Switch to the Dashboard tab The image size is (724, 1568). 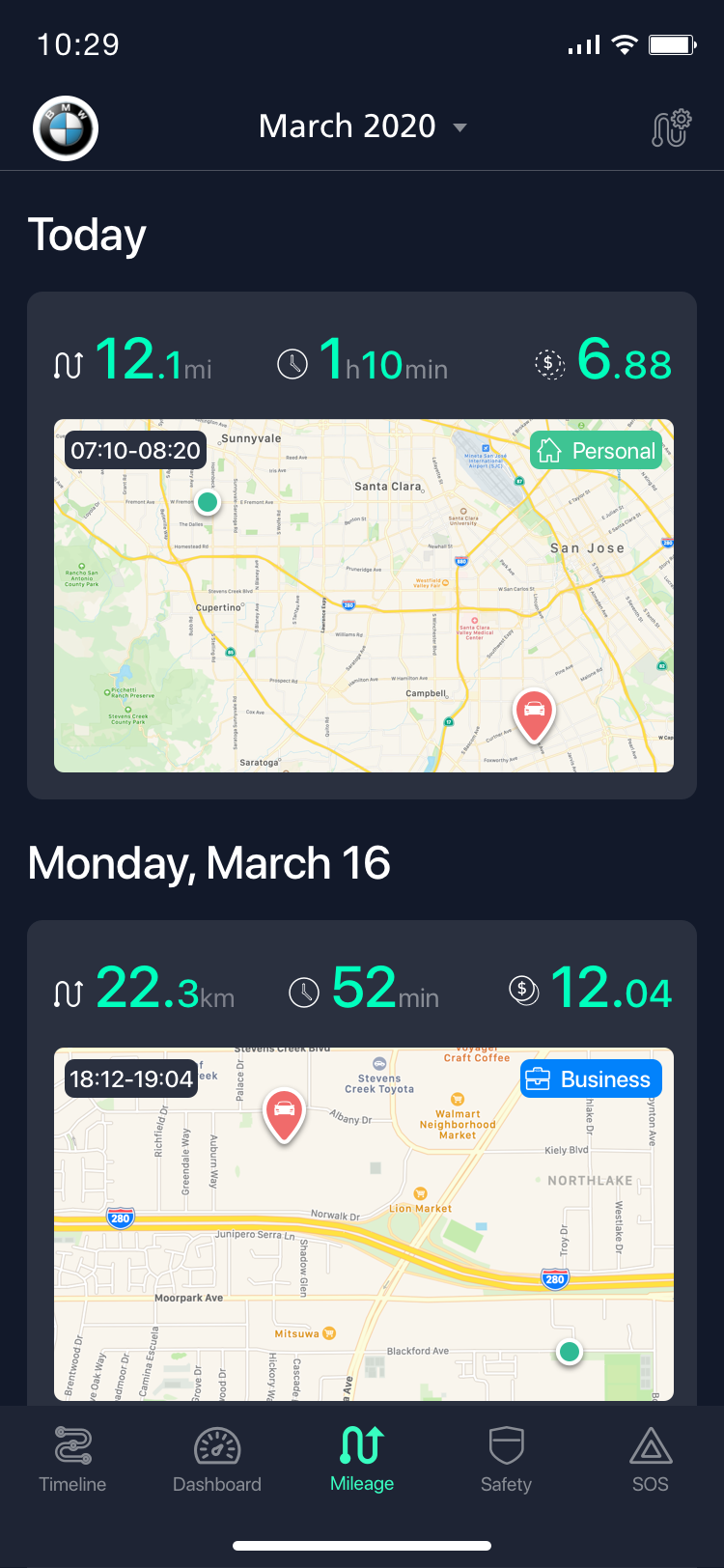217,1460
